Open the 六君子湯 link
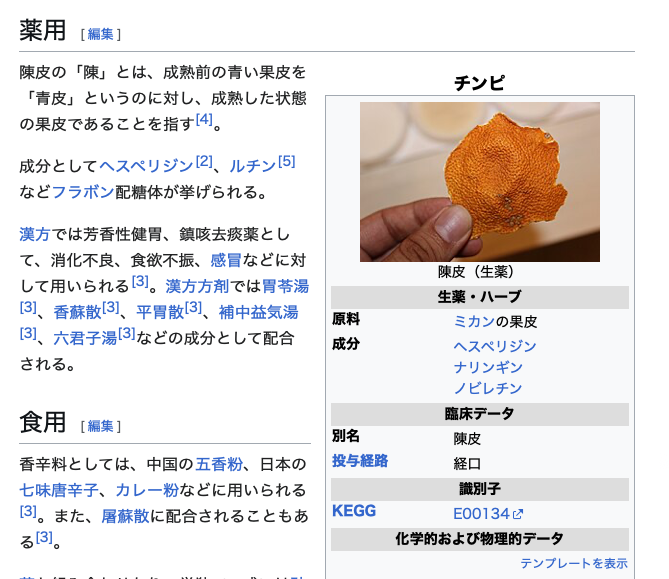The width and height of the screenshot is (669, 579). coord(86,338)
